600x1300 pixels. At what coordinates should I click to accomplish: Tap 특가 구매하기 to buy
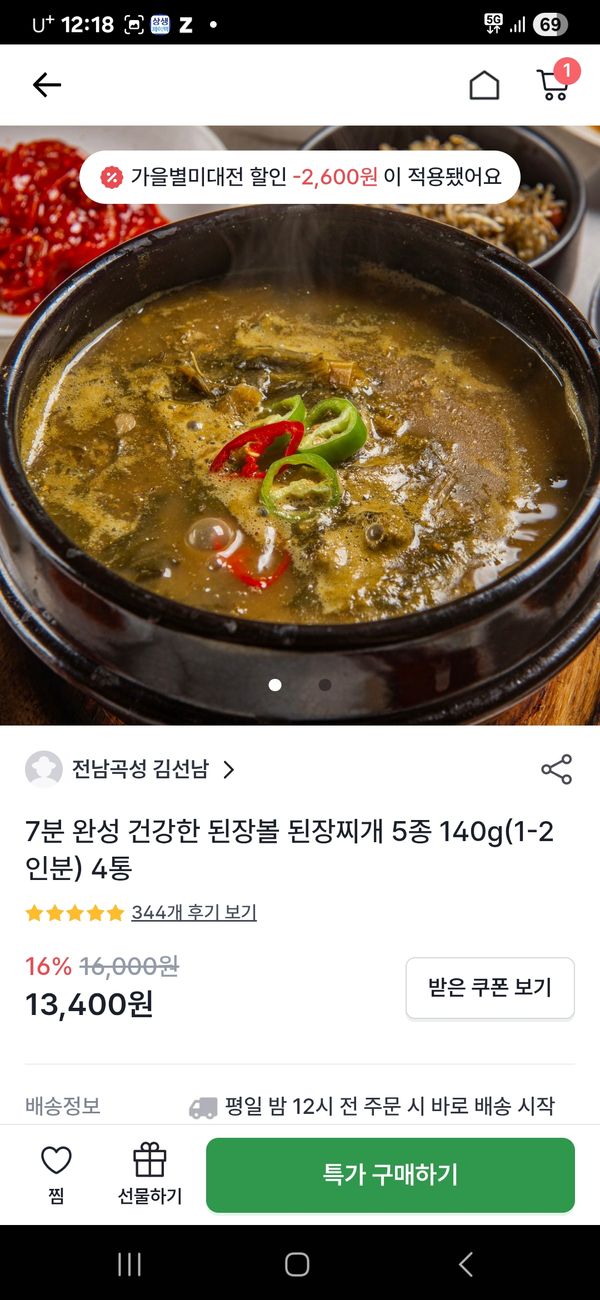[x=390, y=1174]
